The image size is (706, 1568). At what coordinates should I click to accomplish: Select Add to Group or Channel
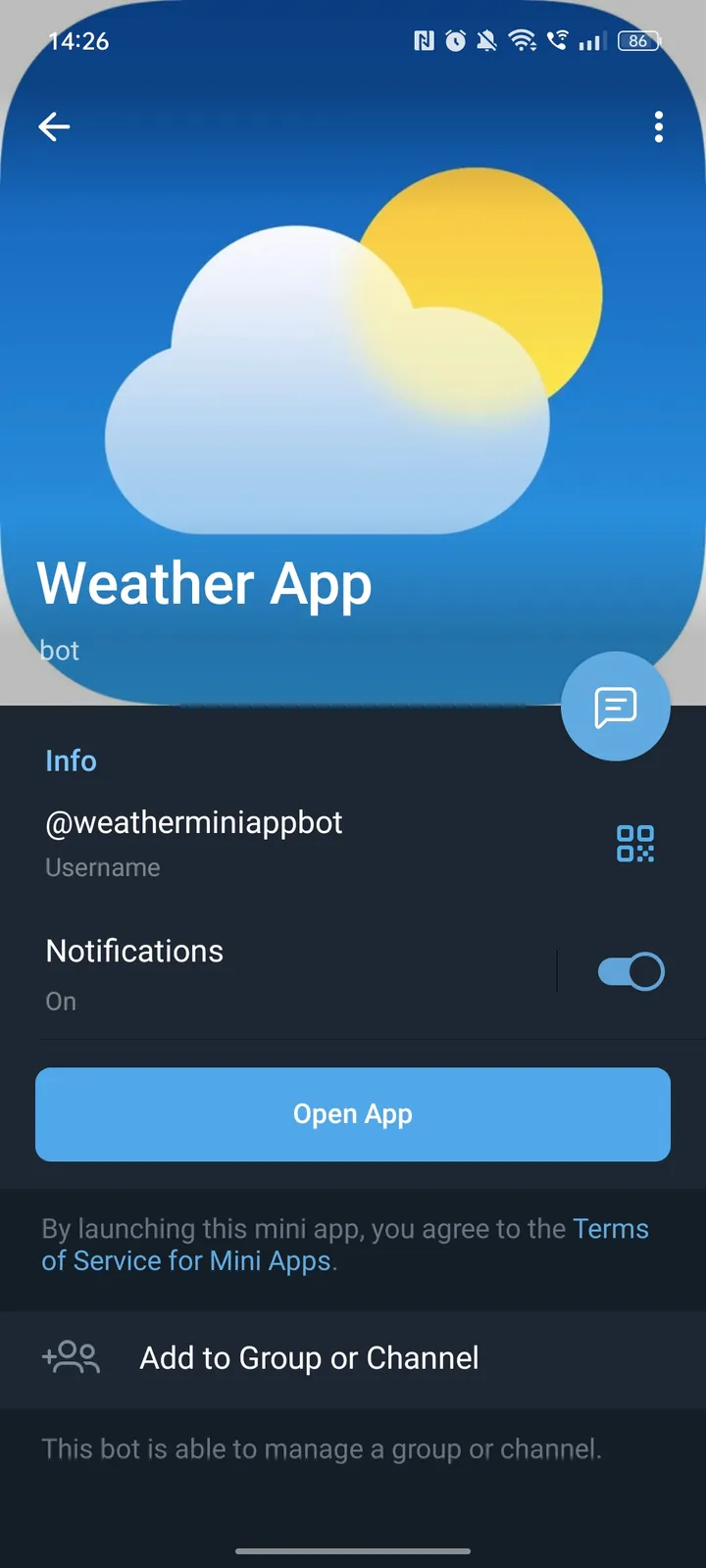click(309, 1358)
